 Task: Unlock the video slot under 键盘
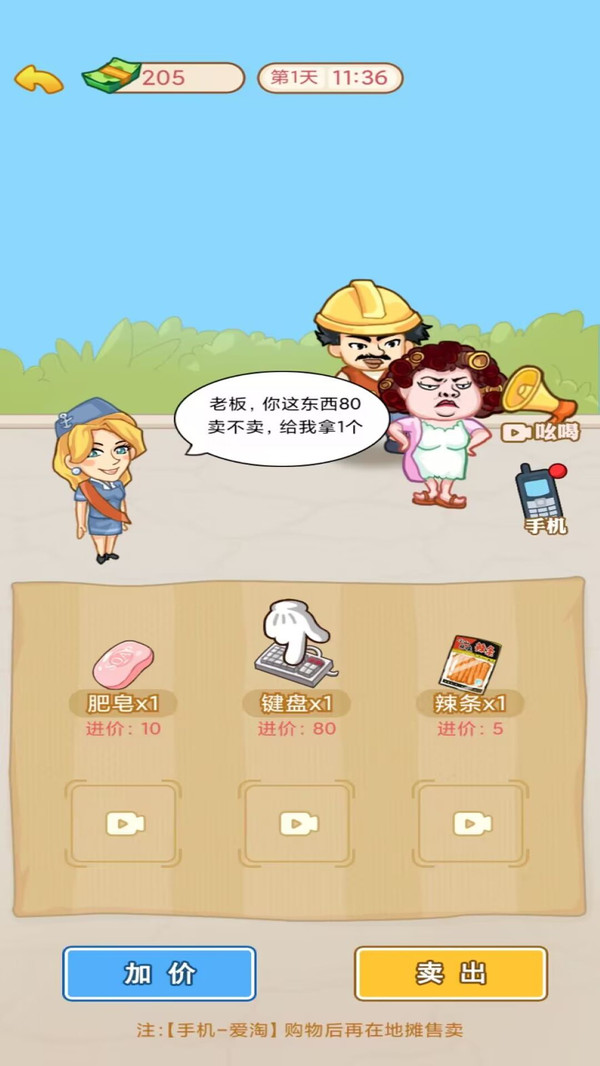click(297, 823)
